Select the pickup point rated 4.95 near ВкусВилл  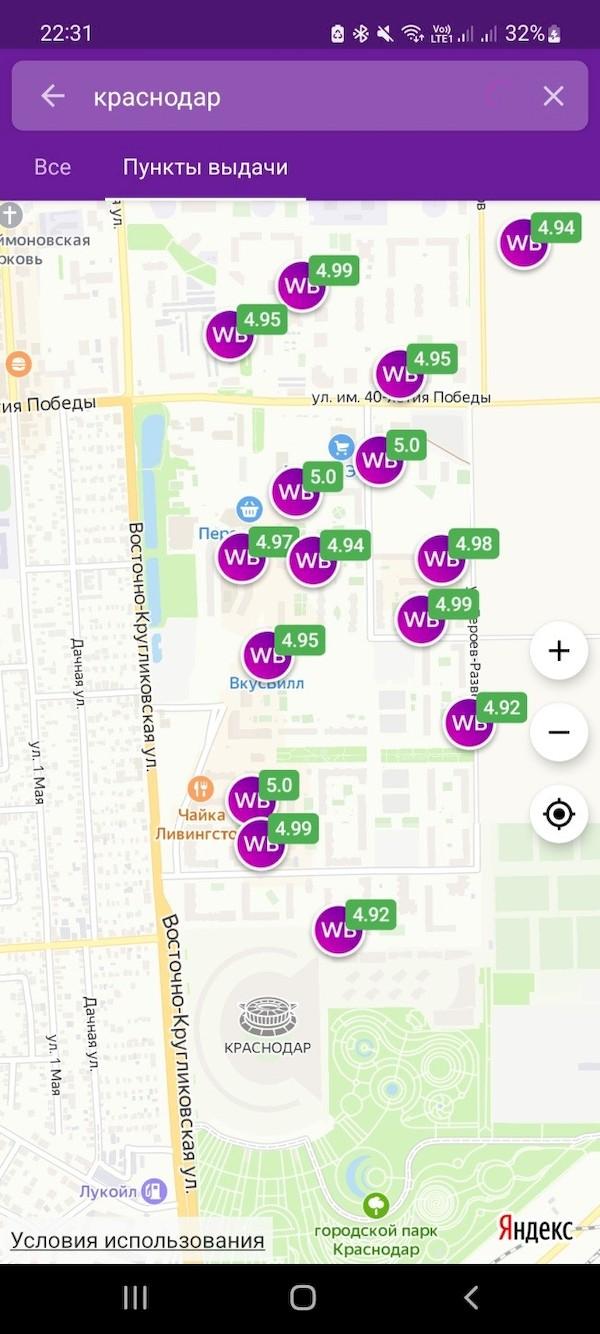coord(267,656)
